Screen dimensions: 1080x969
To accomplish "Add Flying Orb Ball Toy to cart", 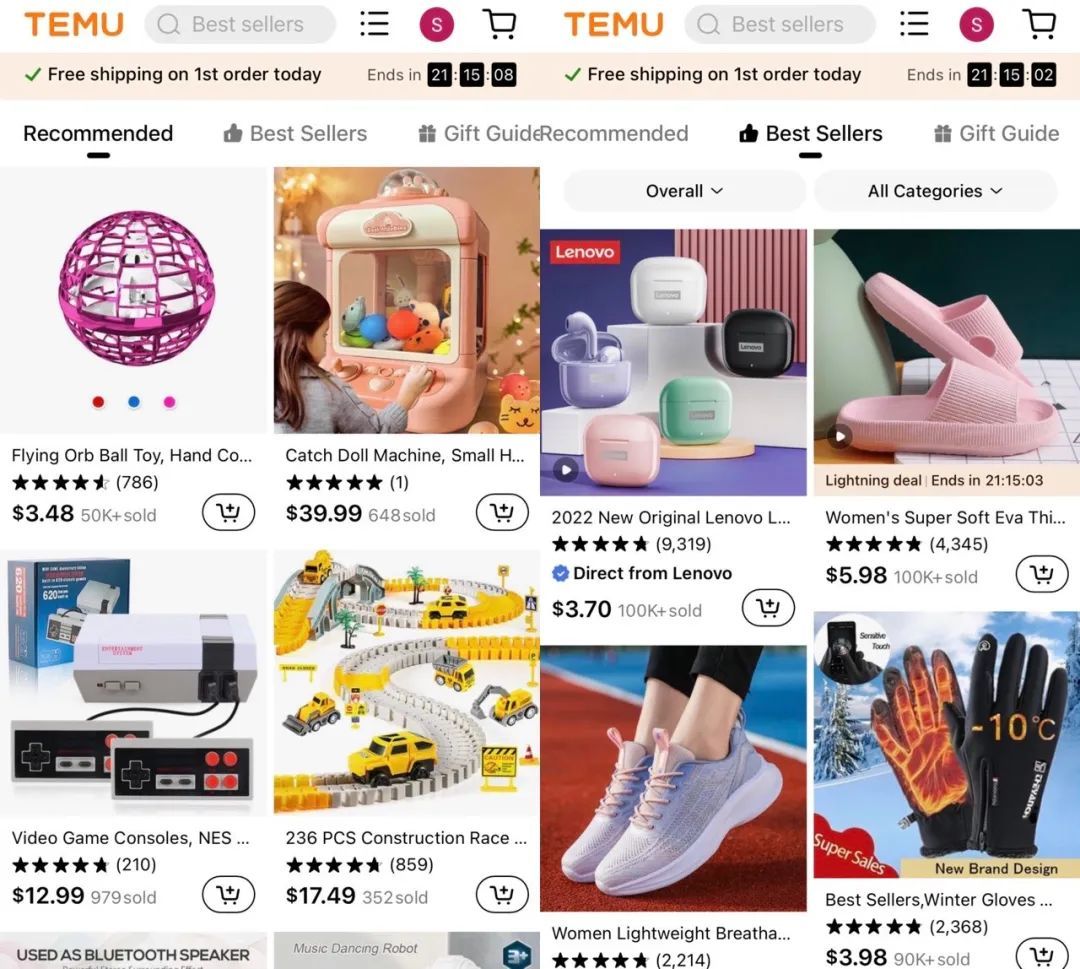I will pyautogui.click(x=228, y=513).
